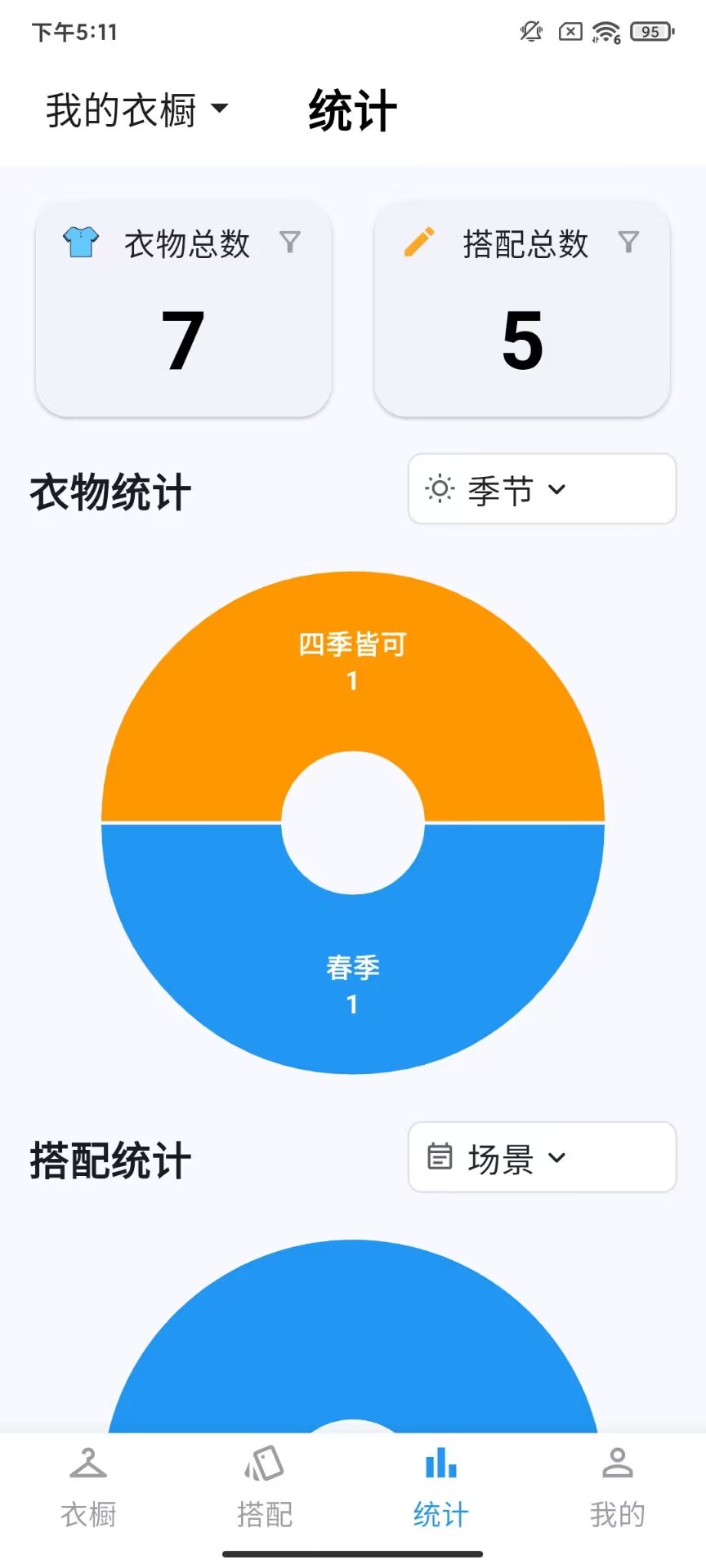This screenshot has width=706, height=1568.
Task: Tap the sun icon in the 季节 selector
Action: (x=440, y=488)
